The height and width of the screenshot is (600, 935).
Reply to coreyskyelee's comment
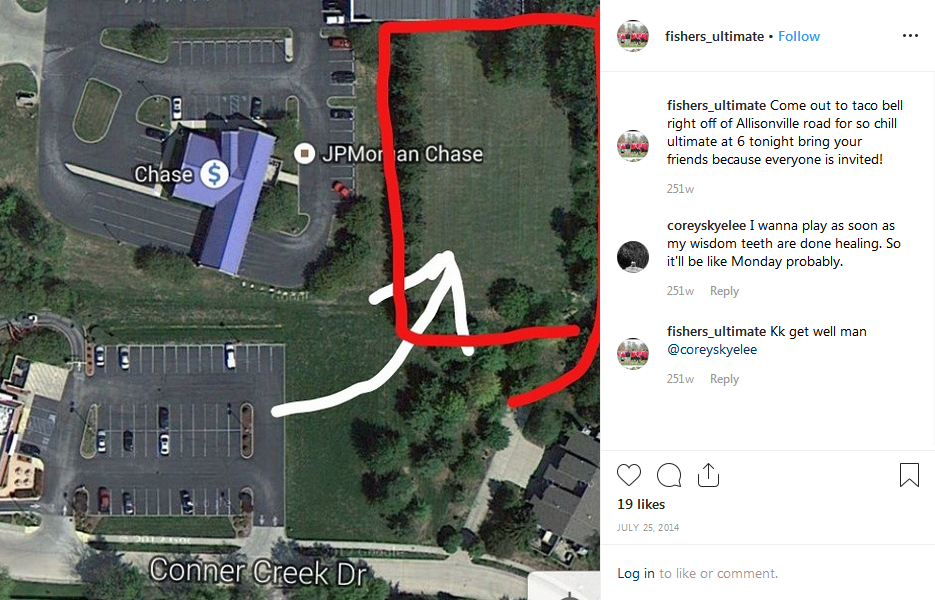coord(724,291)
